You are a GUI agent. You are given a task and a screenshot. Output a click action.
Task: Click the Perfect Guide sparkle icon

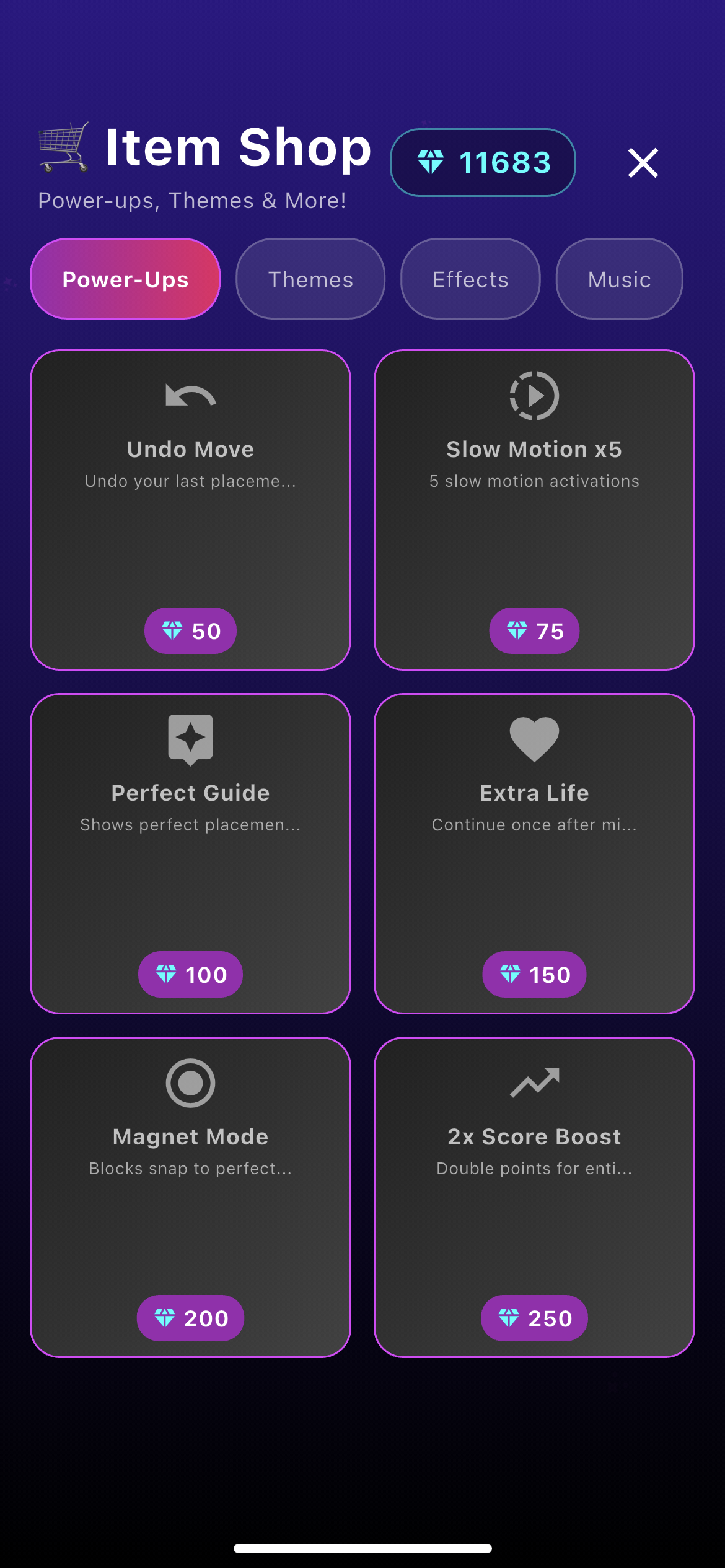pyautogui.click(x=190, y=740)
